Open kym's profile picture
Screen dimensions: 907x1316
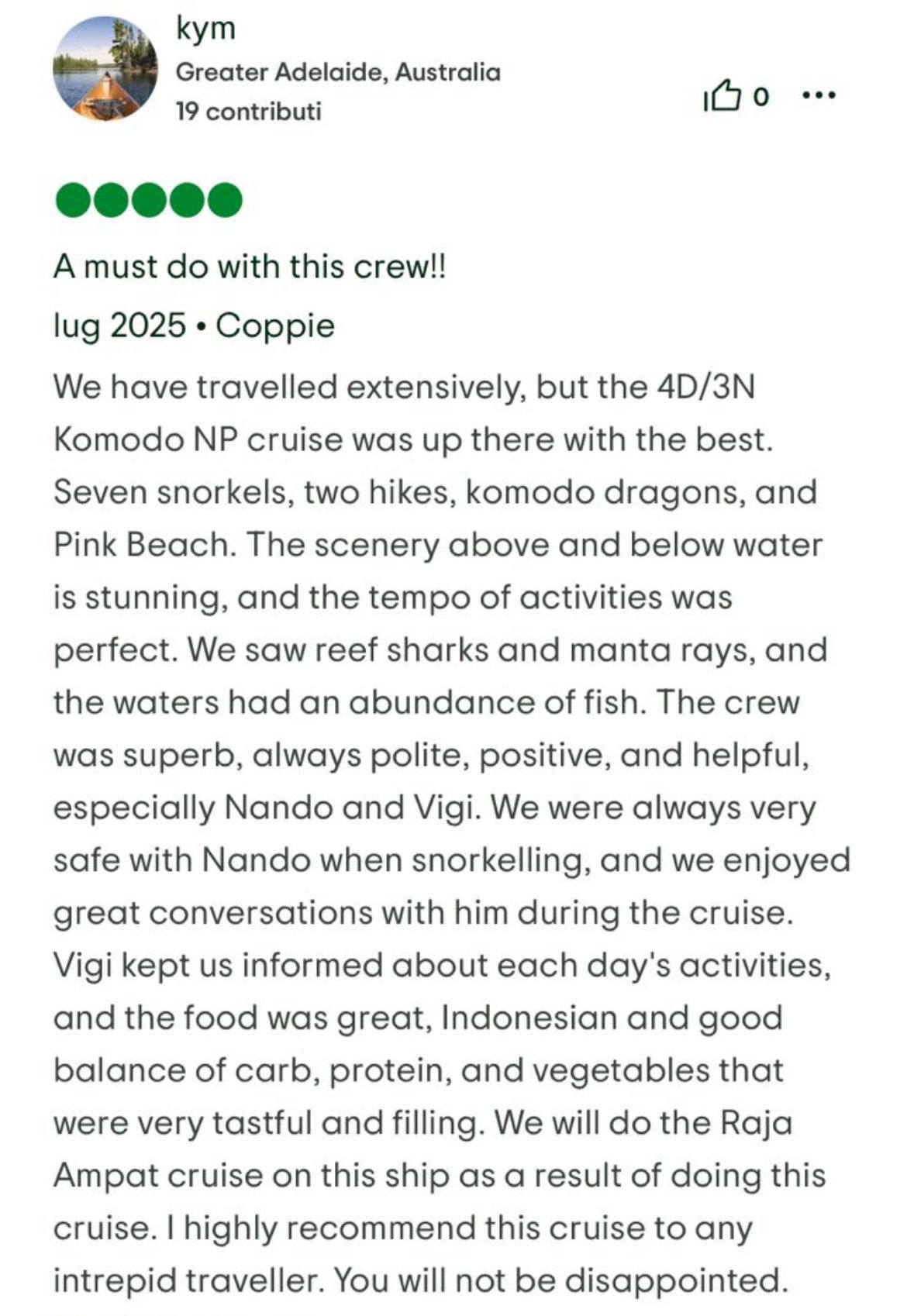point(105,69)
